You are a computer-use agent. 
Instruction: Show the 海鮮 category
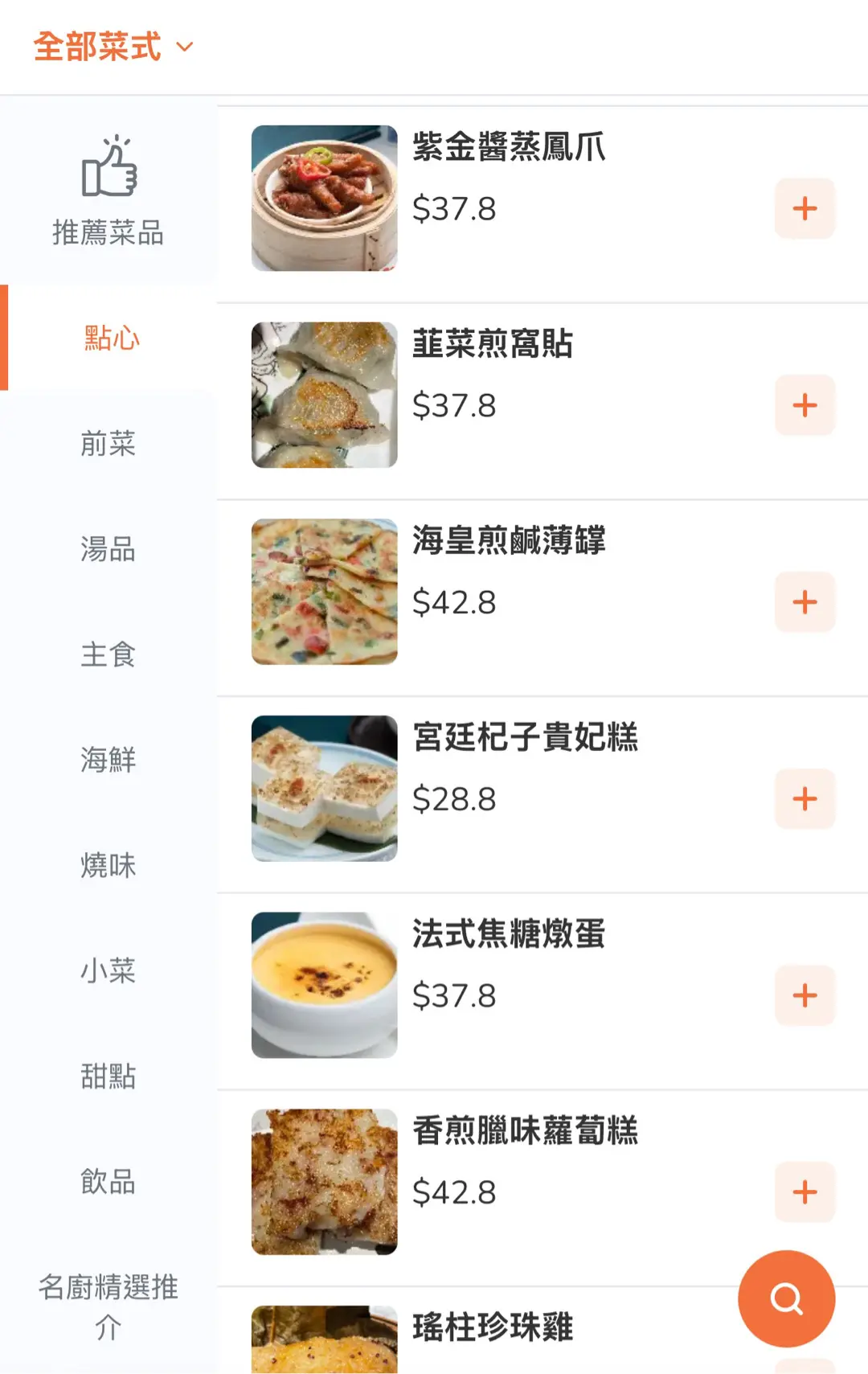pos(108,760)
